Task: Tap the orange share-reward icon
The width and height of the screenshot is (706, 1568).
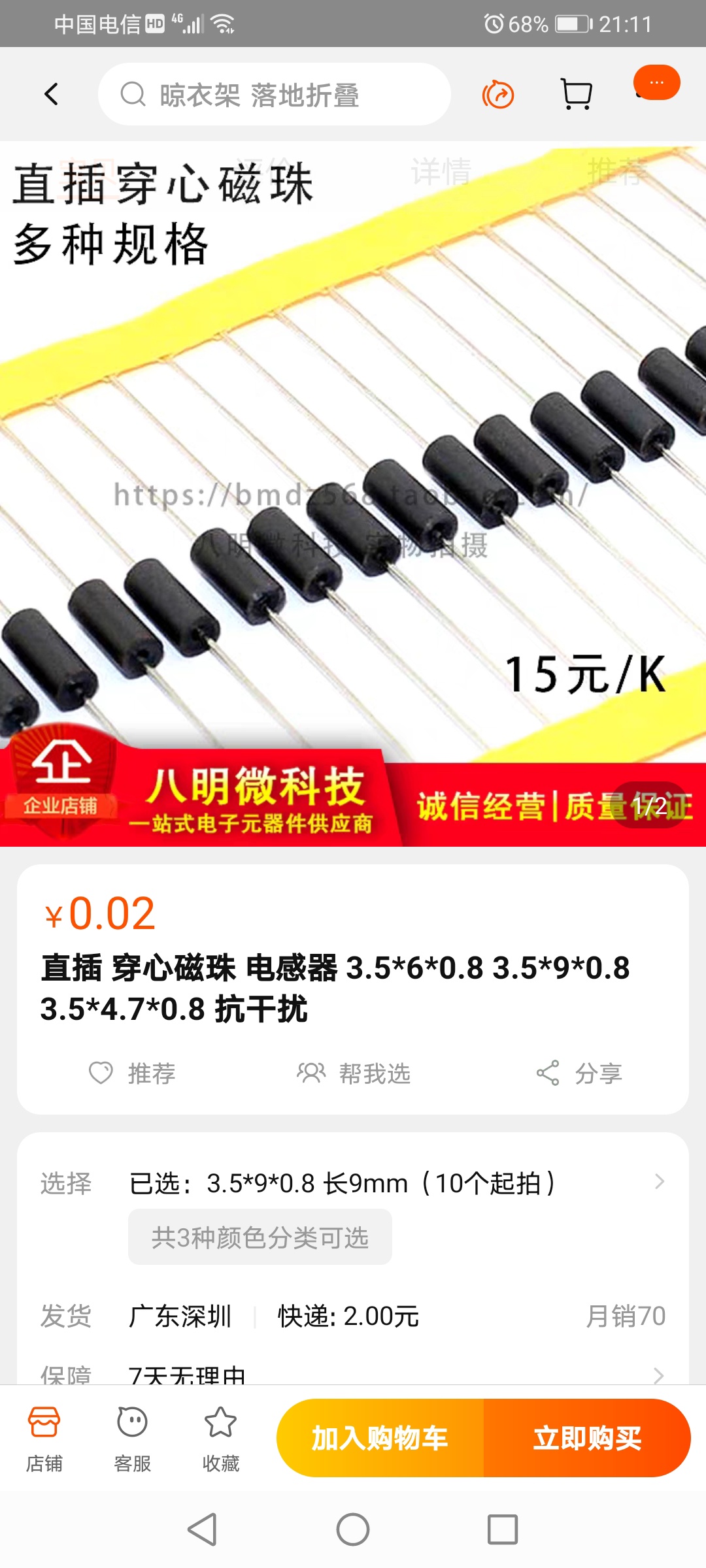Action: [498, 95]
